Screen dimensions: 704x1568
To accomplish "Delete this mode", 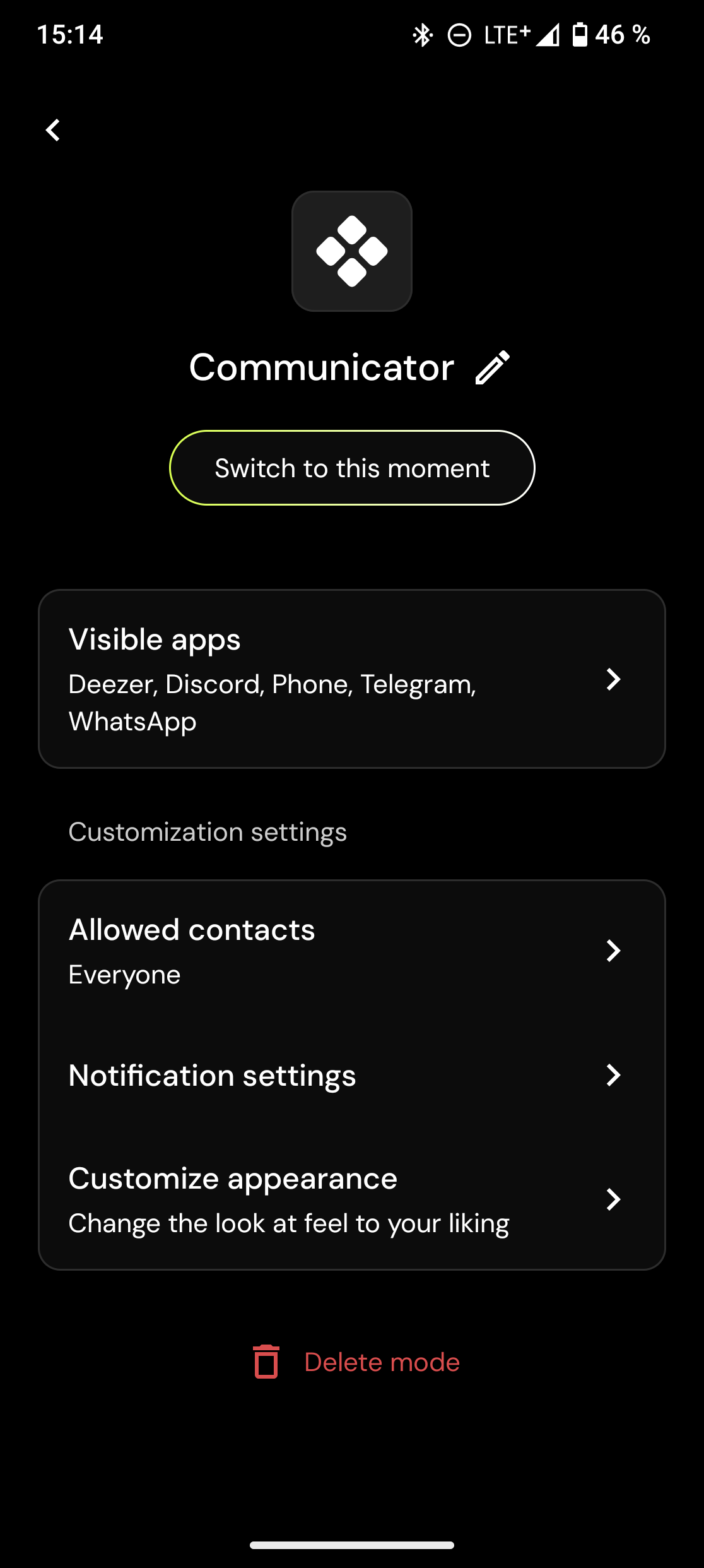I will pos(357,1362).
